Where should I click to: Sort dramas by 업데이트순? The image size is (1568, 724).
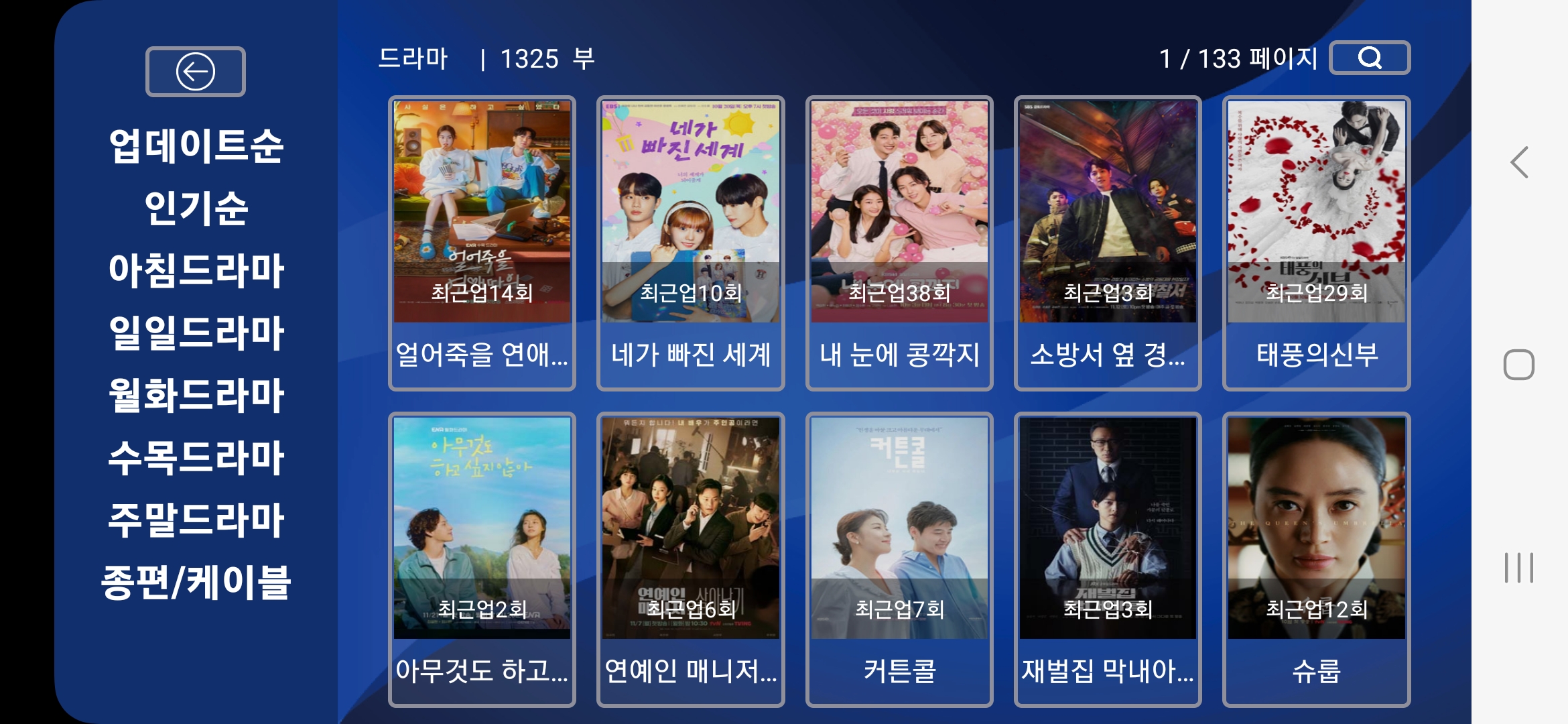196,145
